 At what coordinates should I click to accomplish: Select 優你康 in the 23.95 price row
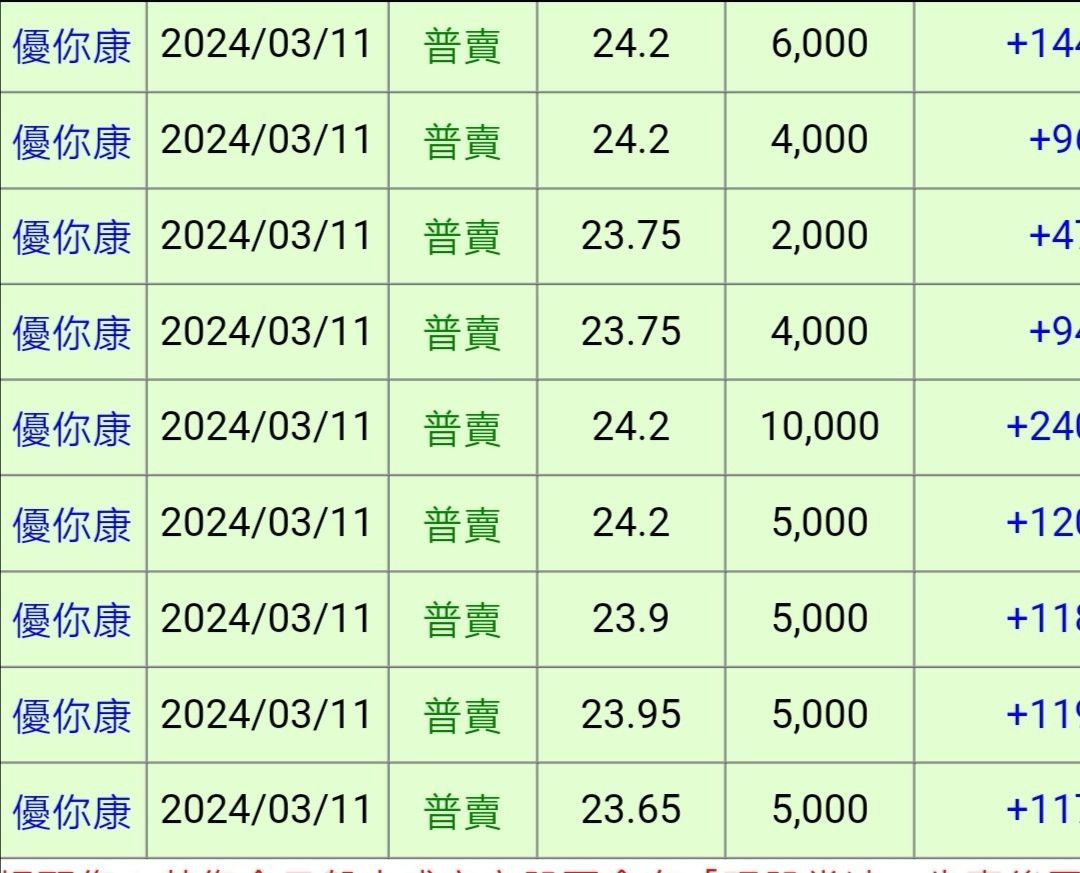click(x=72, y=716)
